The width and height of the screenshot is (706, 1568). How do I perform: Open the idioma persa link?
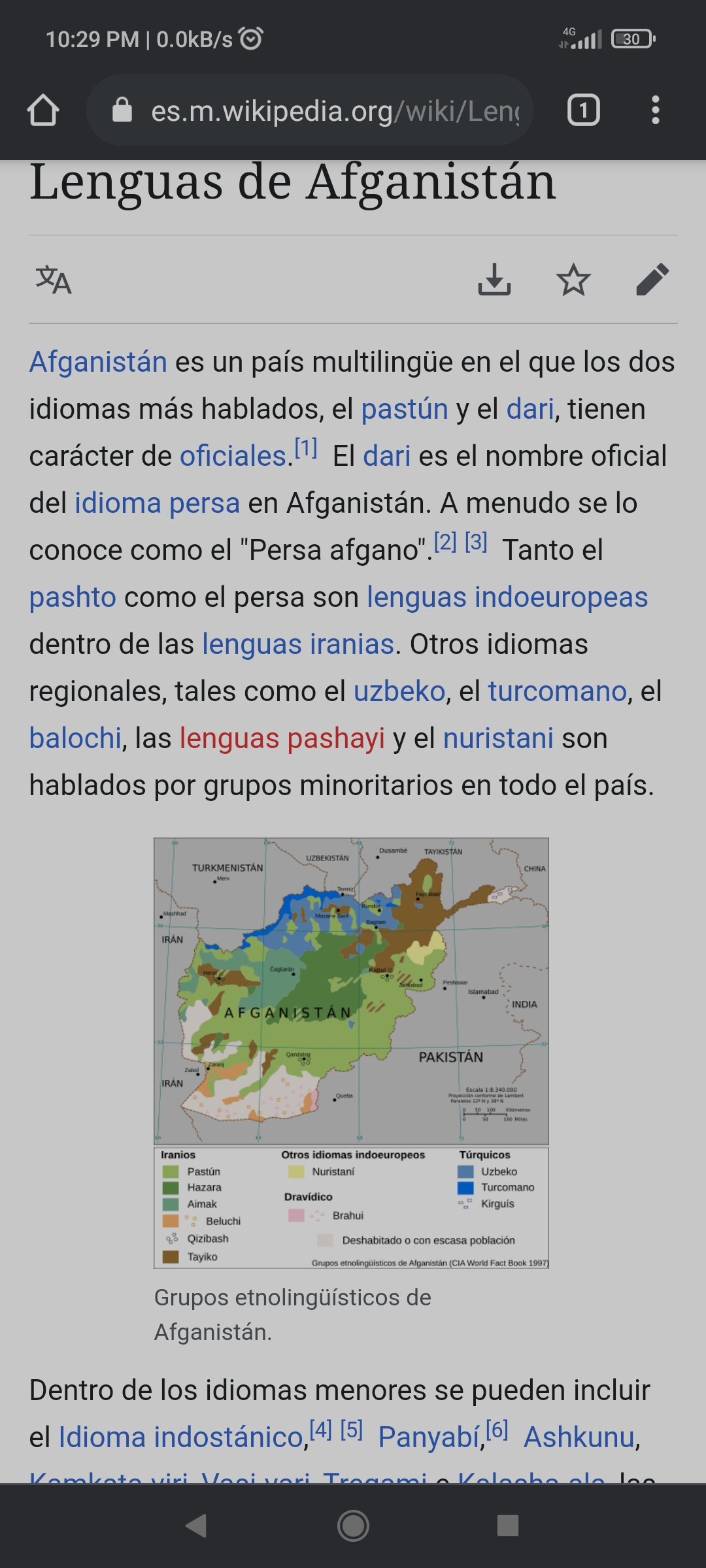pos(157,503)
